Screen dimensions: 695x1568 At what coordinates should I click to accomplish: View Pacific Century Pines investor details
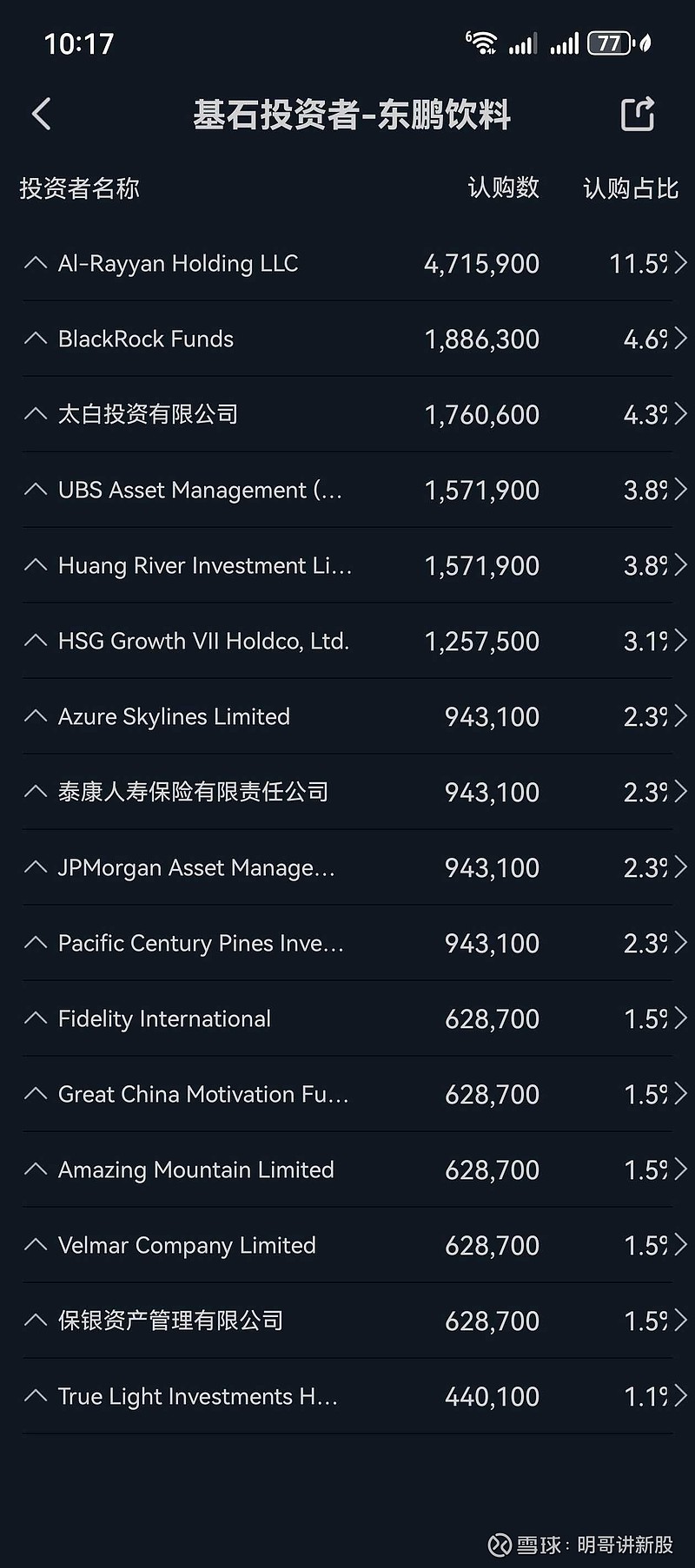tap(347, 943)
